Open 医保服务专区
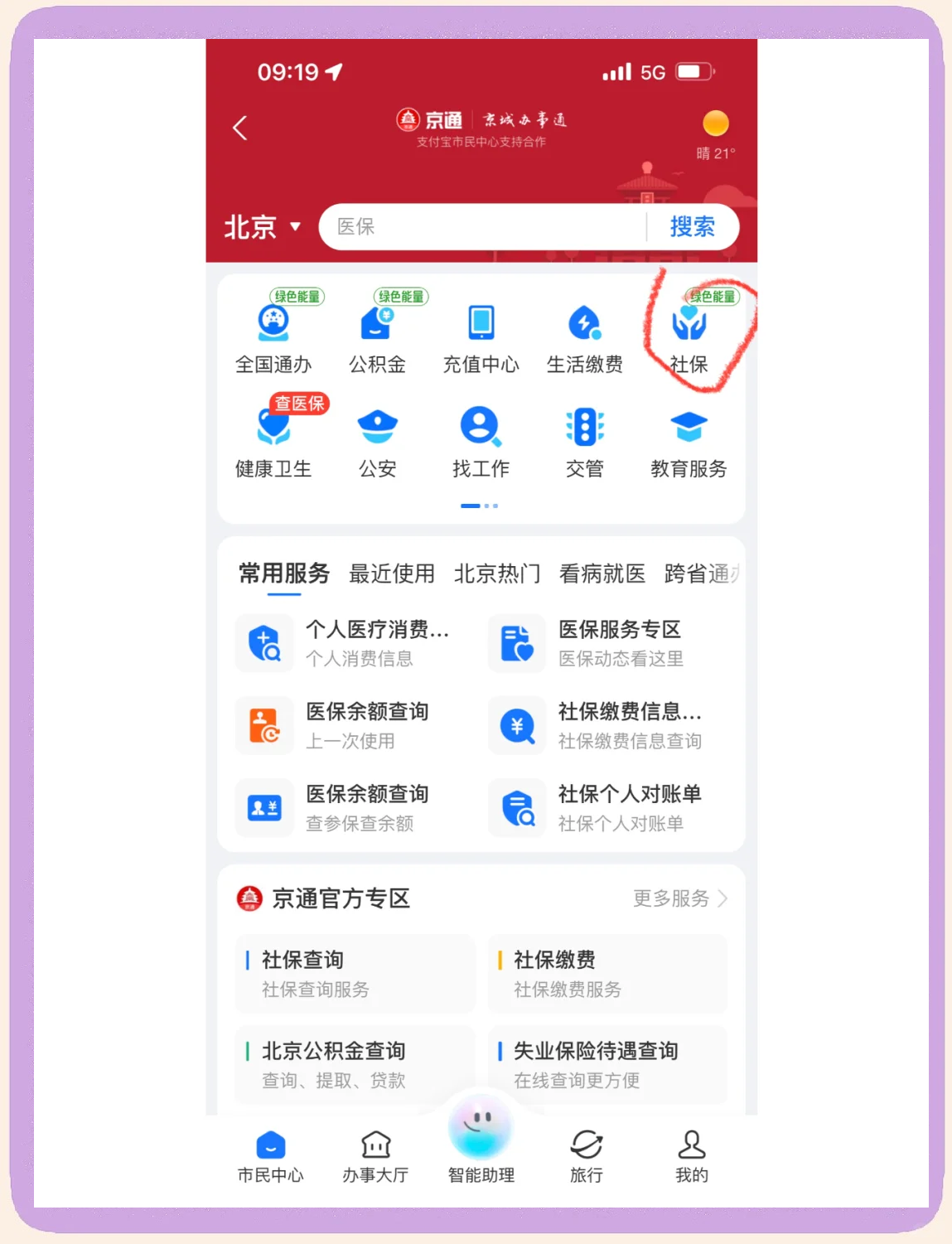 pyautogui.click(x=609, y=643)
